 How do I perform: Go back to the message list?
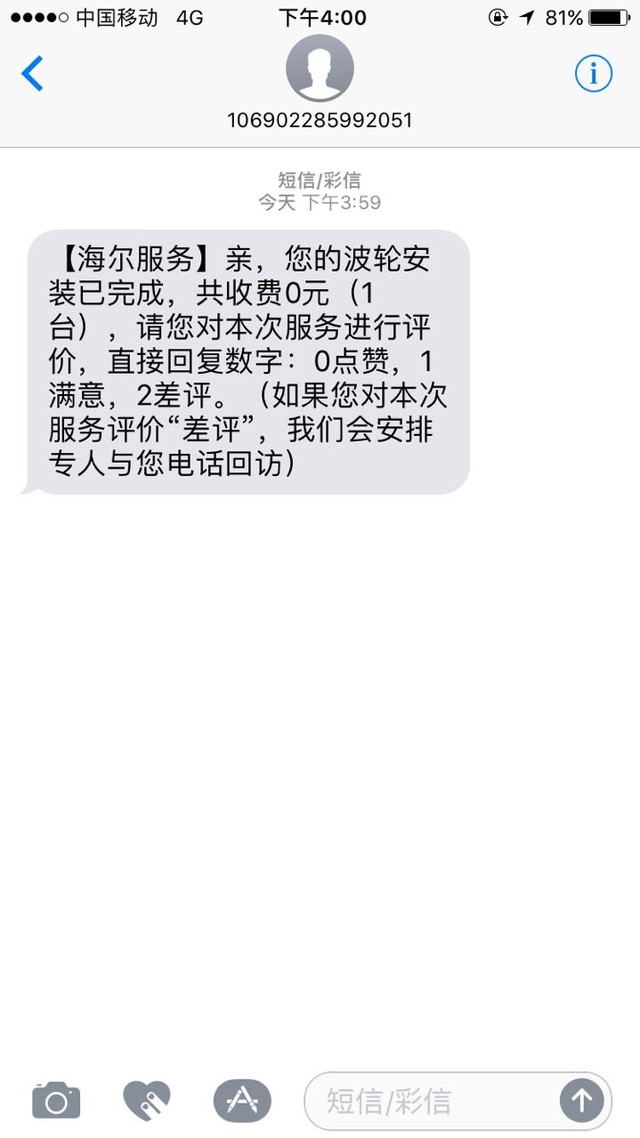click(33, 74)
